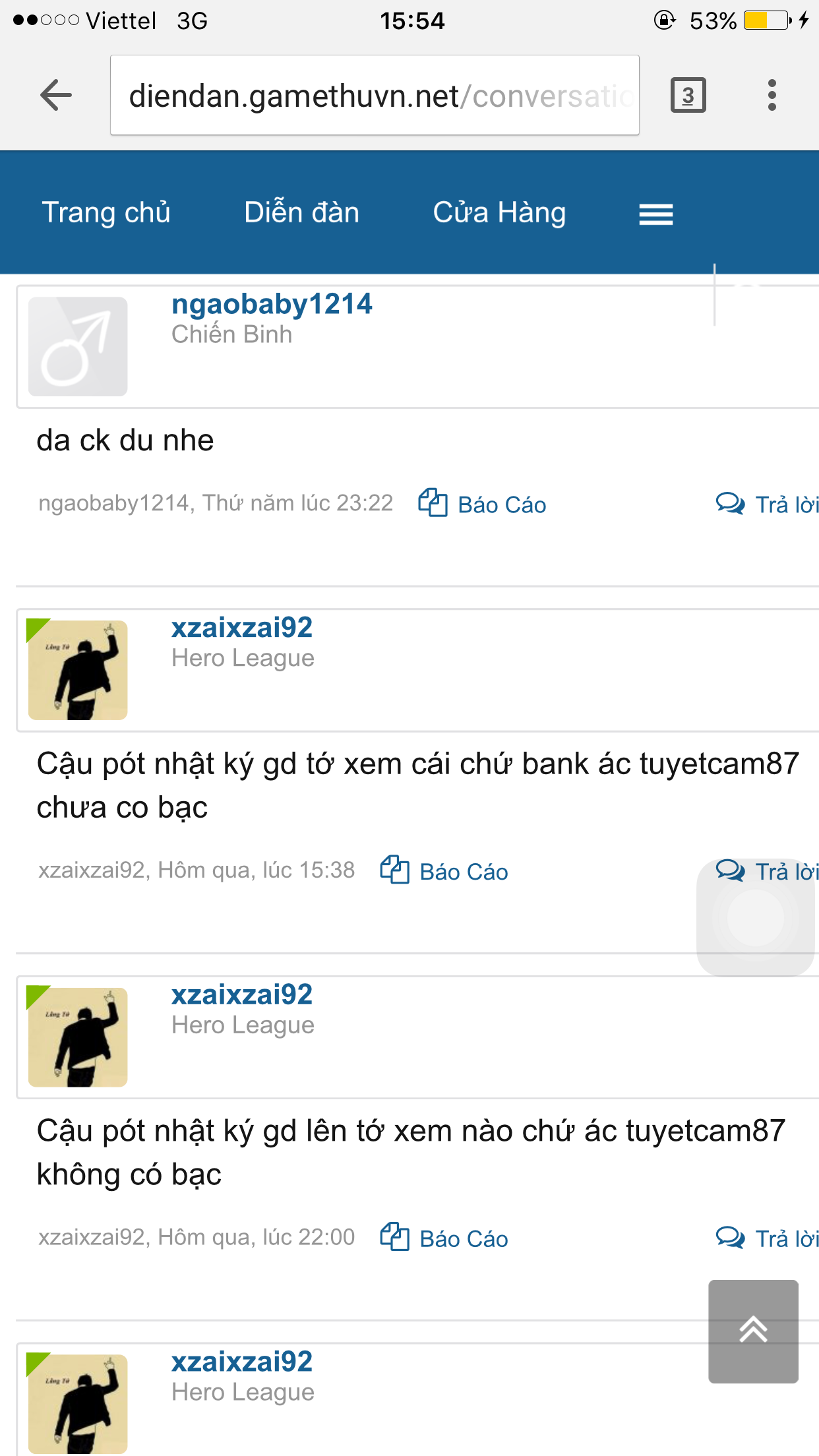This screenshot has height=1456, width=819.
Task: Tap ngaobaby1214's avatar picture
Action: pos(78,346)
